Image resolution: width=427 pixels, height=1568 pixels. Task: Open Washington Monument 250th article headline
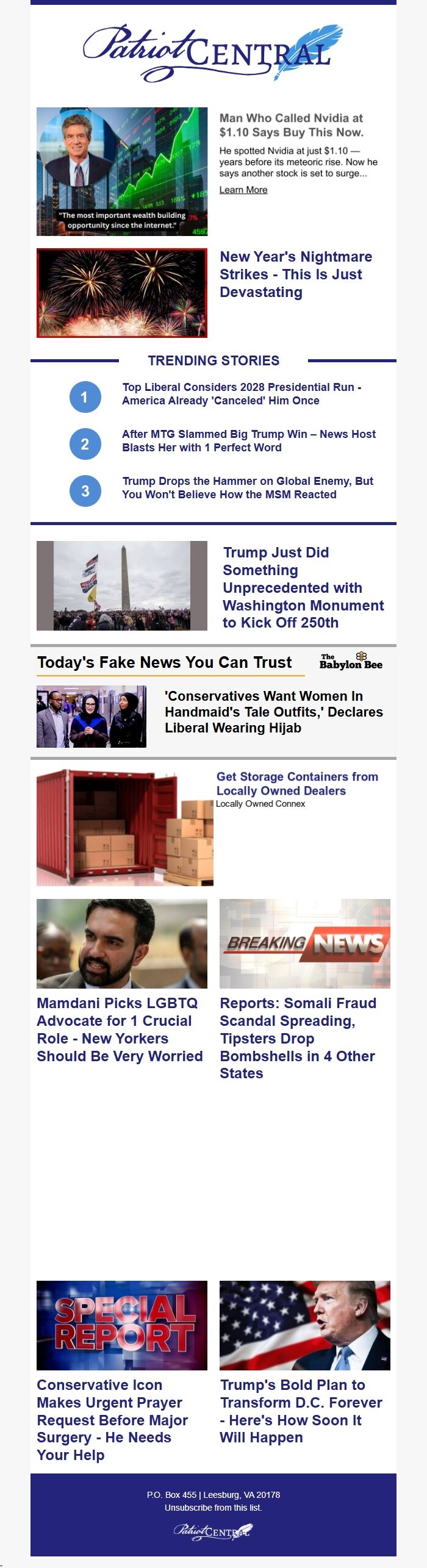tap(303, 587)
